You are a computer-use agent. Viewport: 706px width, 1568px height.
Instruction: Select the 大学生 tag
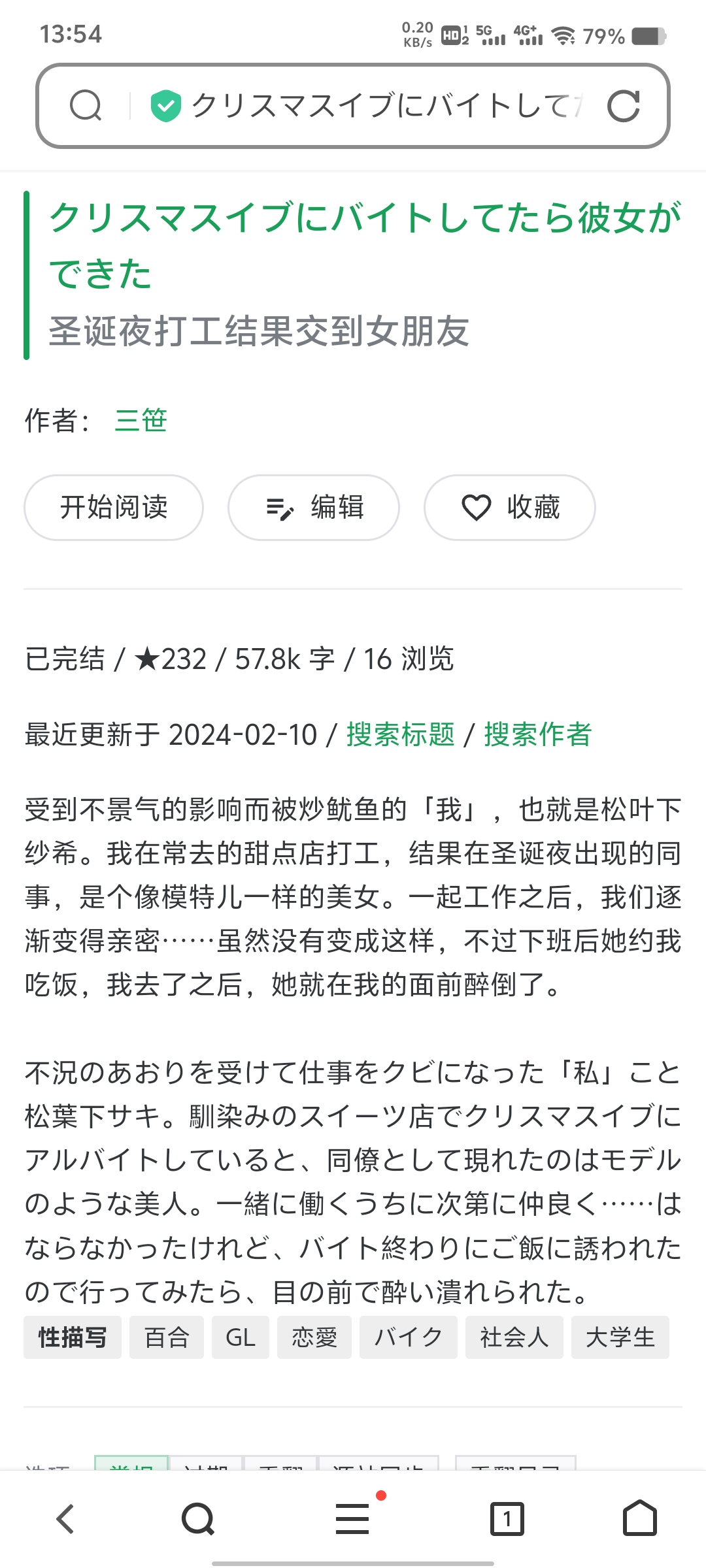(x=620, y=1337)
